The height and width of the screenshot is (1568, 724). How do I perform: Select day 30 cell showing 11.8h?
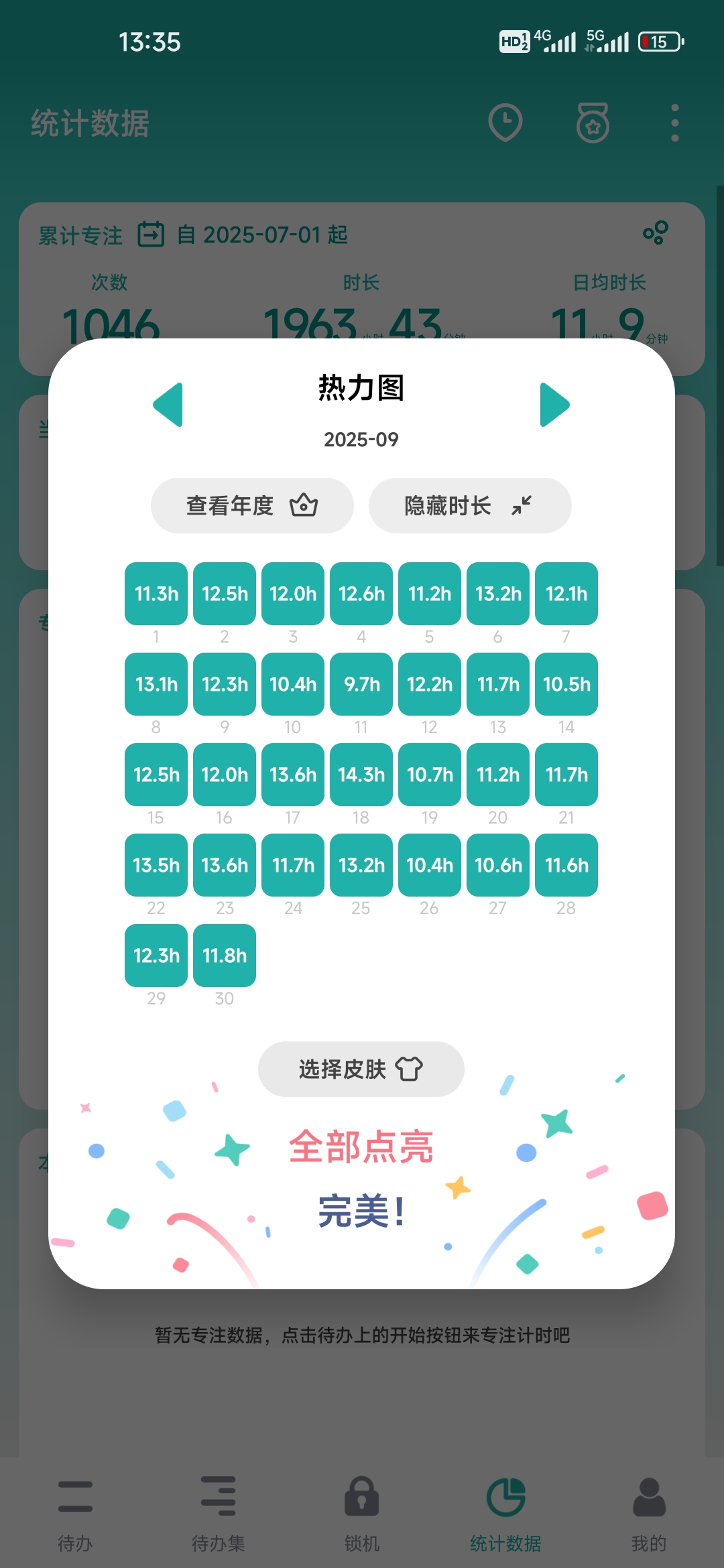pyautogui.click(x=225, y=956)
